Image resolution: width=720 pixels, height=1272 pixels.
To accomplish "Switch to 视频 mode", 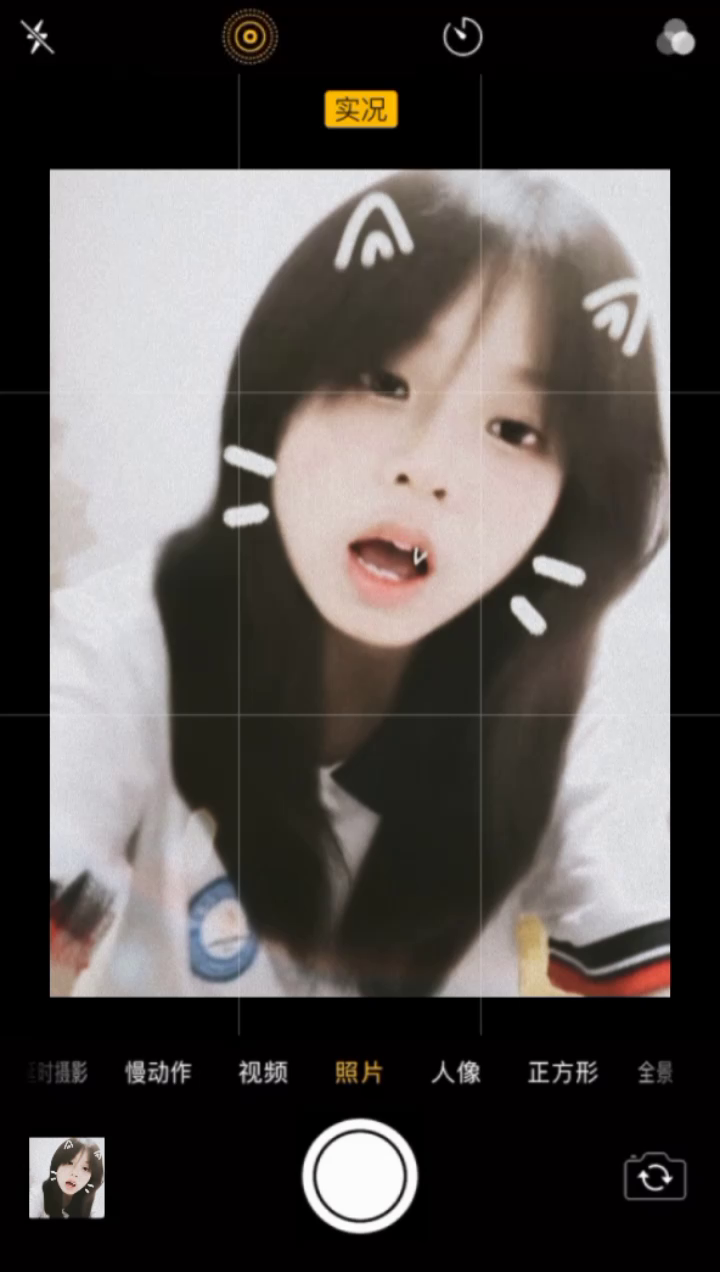I will click(x=263, y=1073).
